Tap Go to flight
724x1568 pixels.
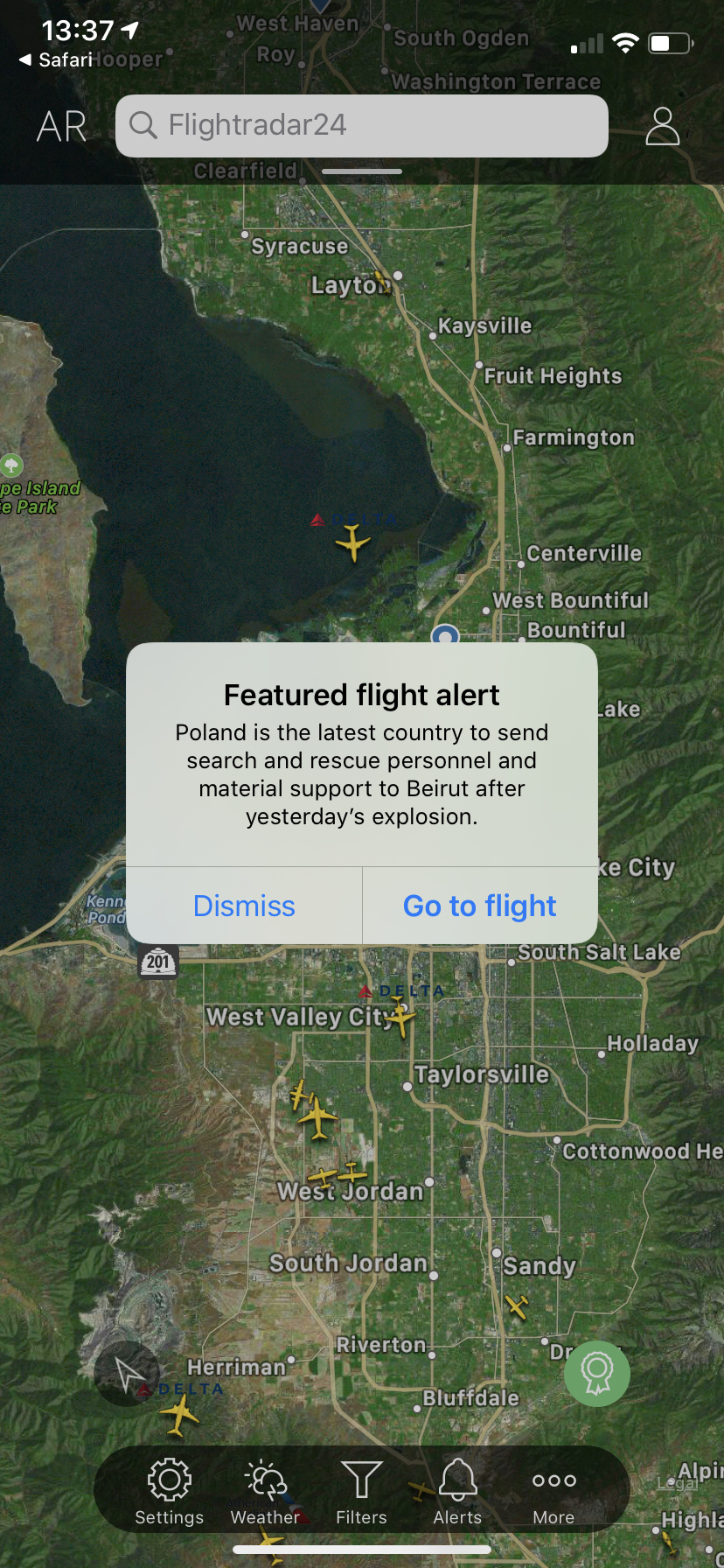click(479, 906)
